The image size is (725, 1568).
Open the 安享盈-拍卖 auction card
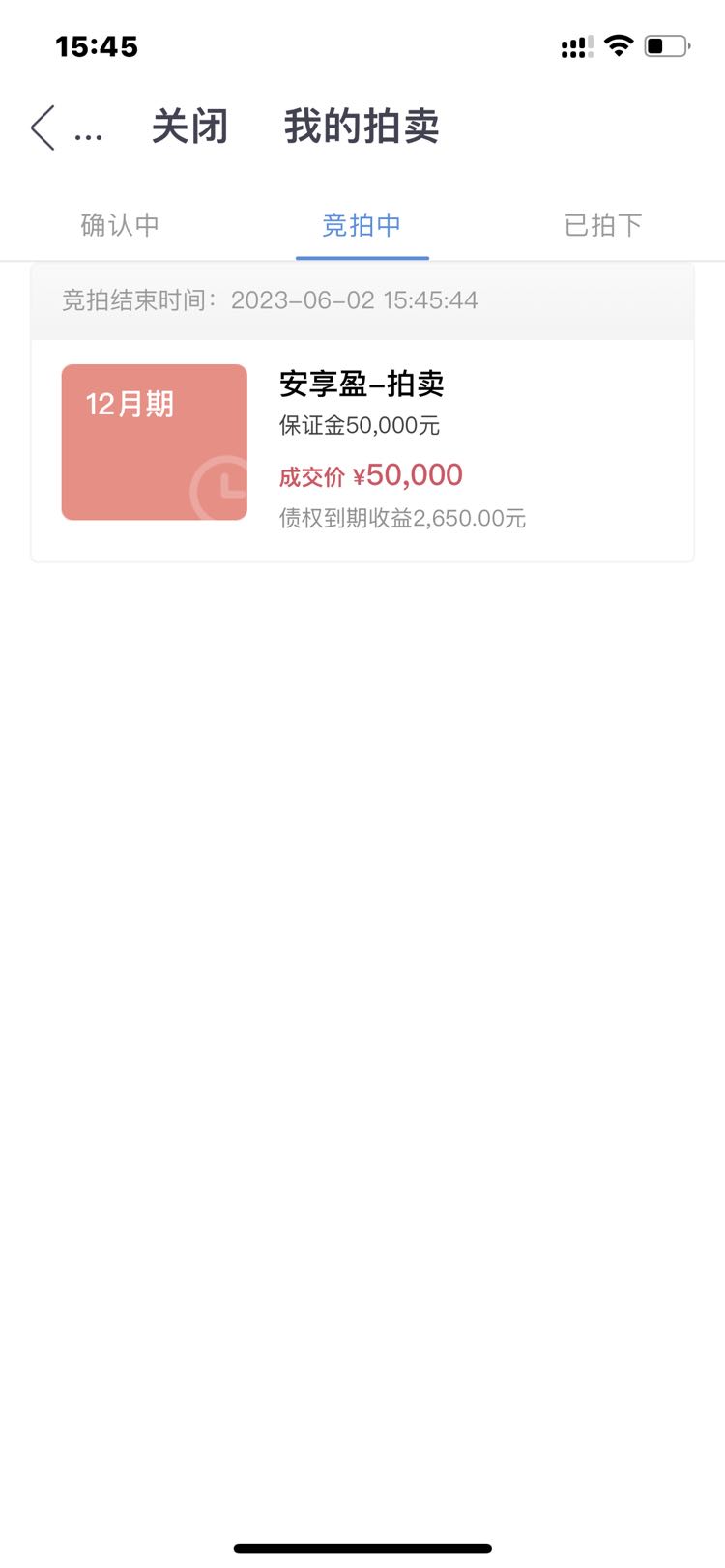(362, 449)
